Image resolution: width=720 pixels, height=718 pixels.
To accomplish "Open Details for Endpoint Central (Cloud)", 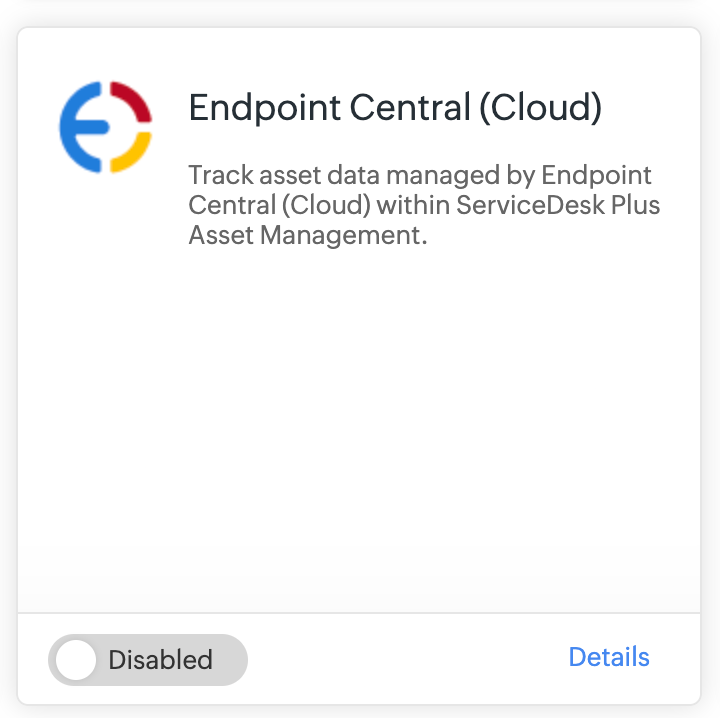I will [x=609, y=657].
